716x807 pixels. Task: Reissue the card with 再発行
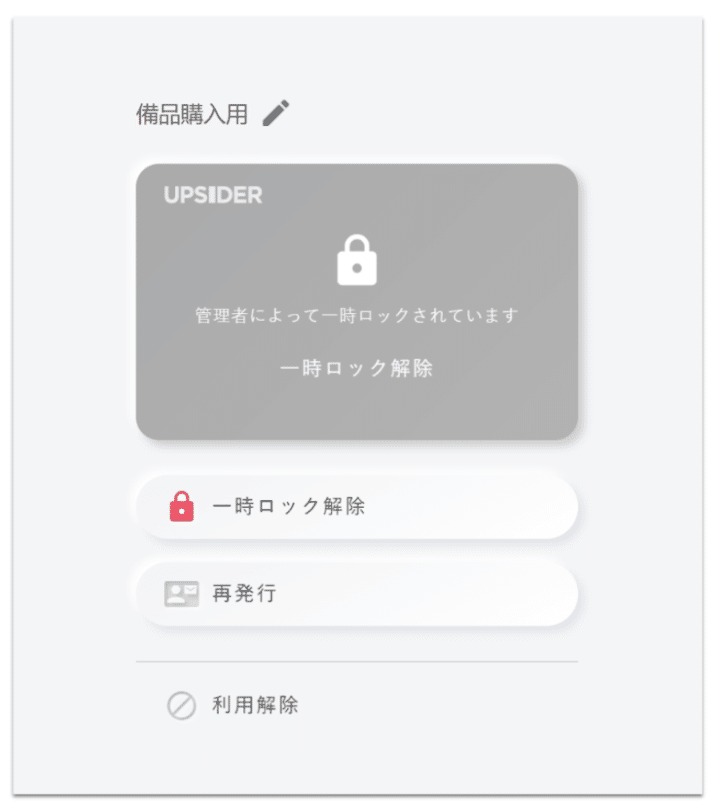pyautogui.click(x=356, y=594)
